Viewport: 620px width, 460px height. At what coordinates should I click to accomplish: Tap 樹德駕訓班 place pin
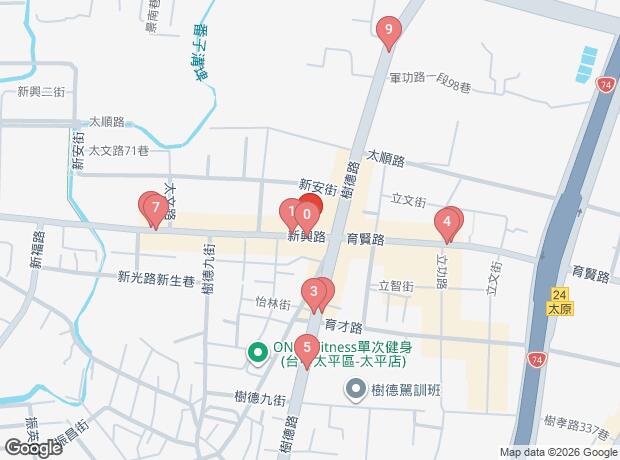(354, 389)
